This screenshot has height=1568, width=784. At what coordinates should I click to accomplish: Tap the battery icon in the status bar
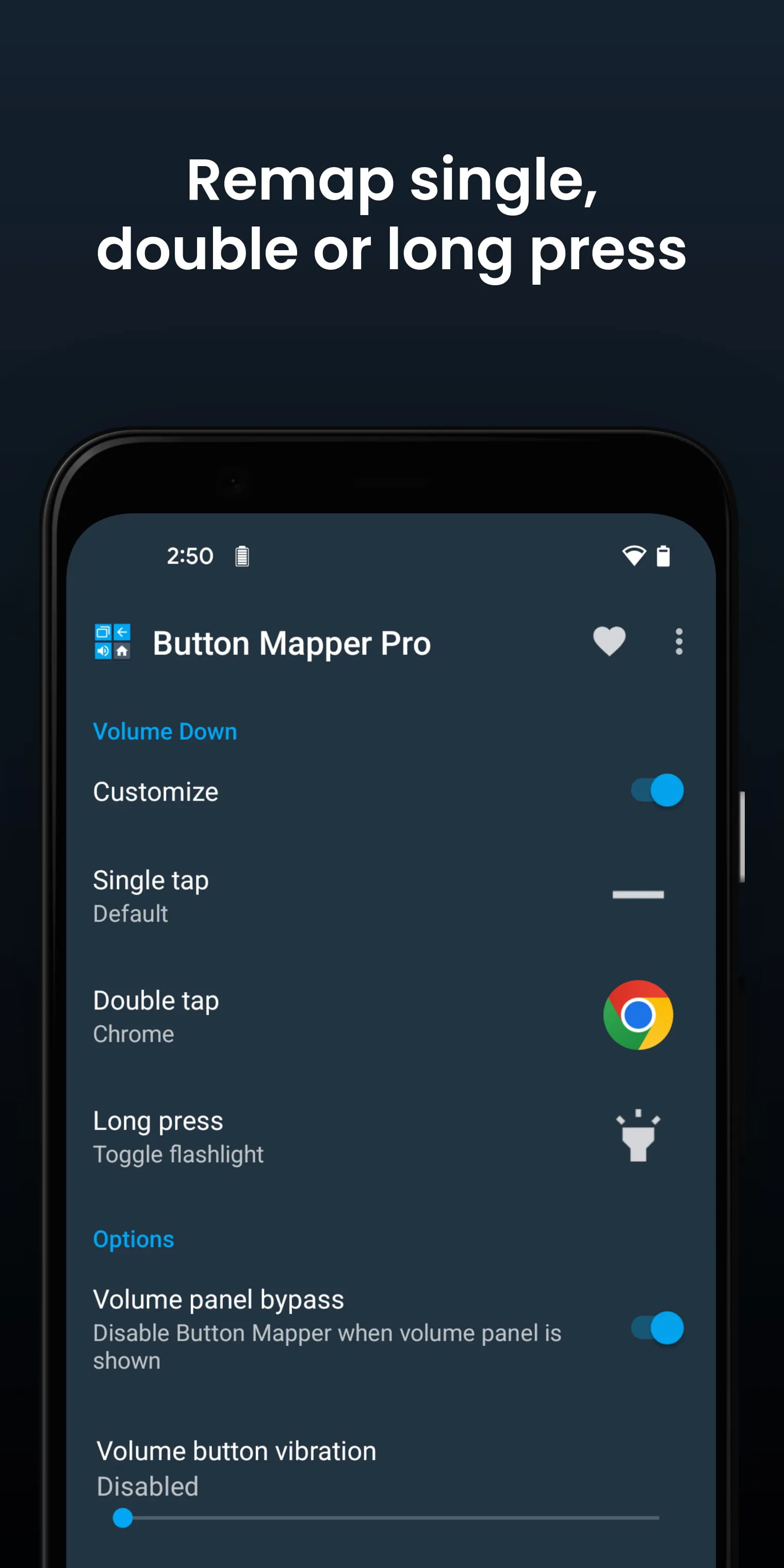pos(663,556)
